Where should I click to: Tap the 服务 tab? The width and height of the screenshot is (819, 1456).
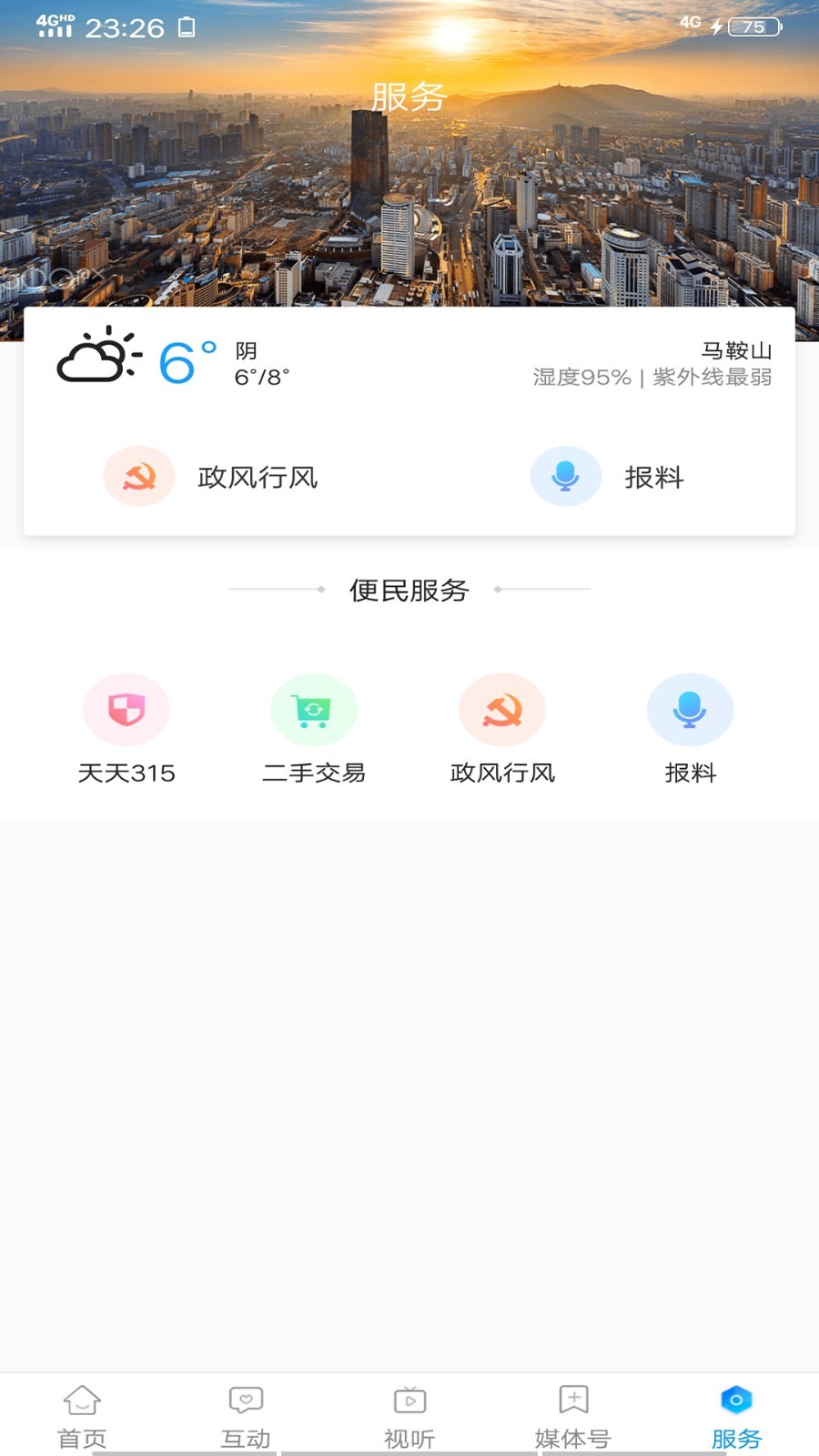[x=736, y=1416]
